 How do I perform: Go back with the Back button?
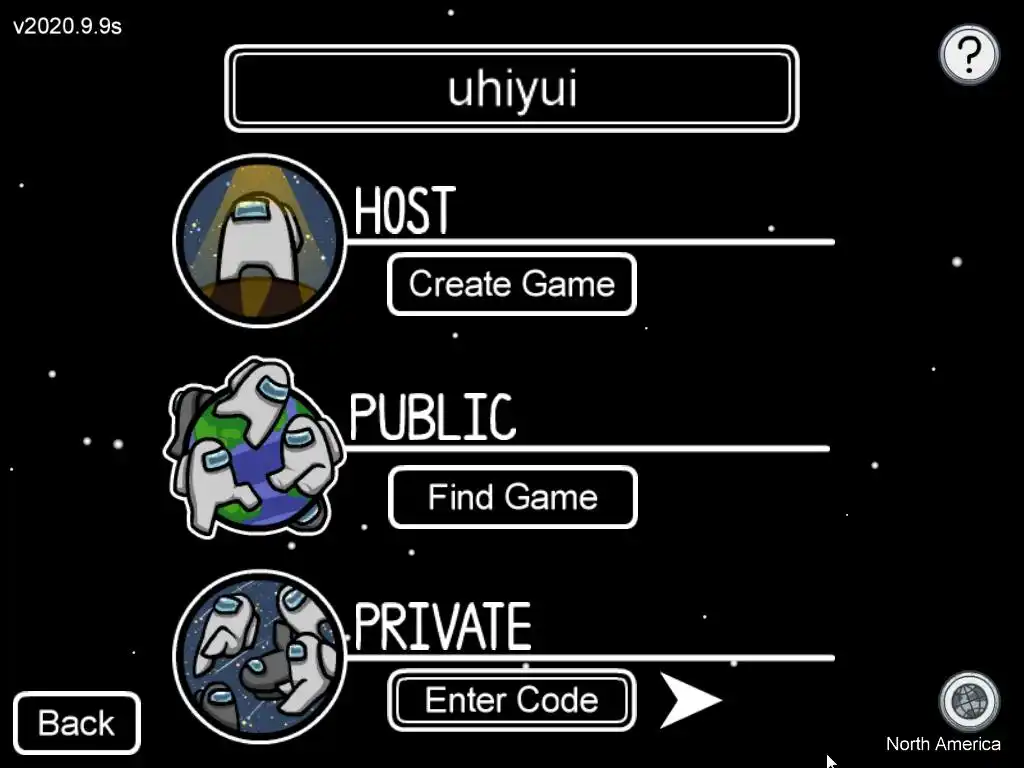point(77,723)
